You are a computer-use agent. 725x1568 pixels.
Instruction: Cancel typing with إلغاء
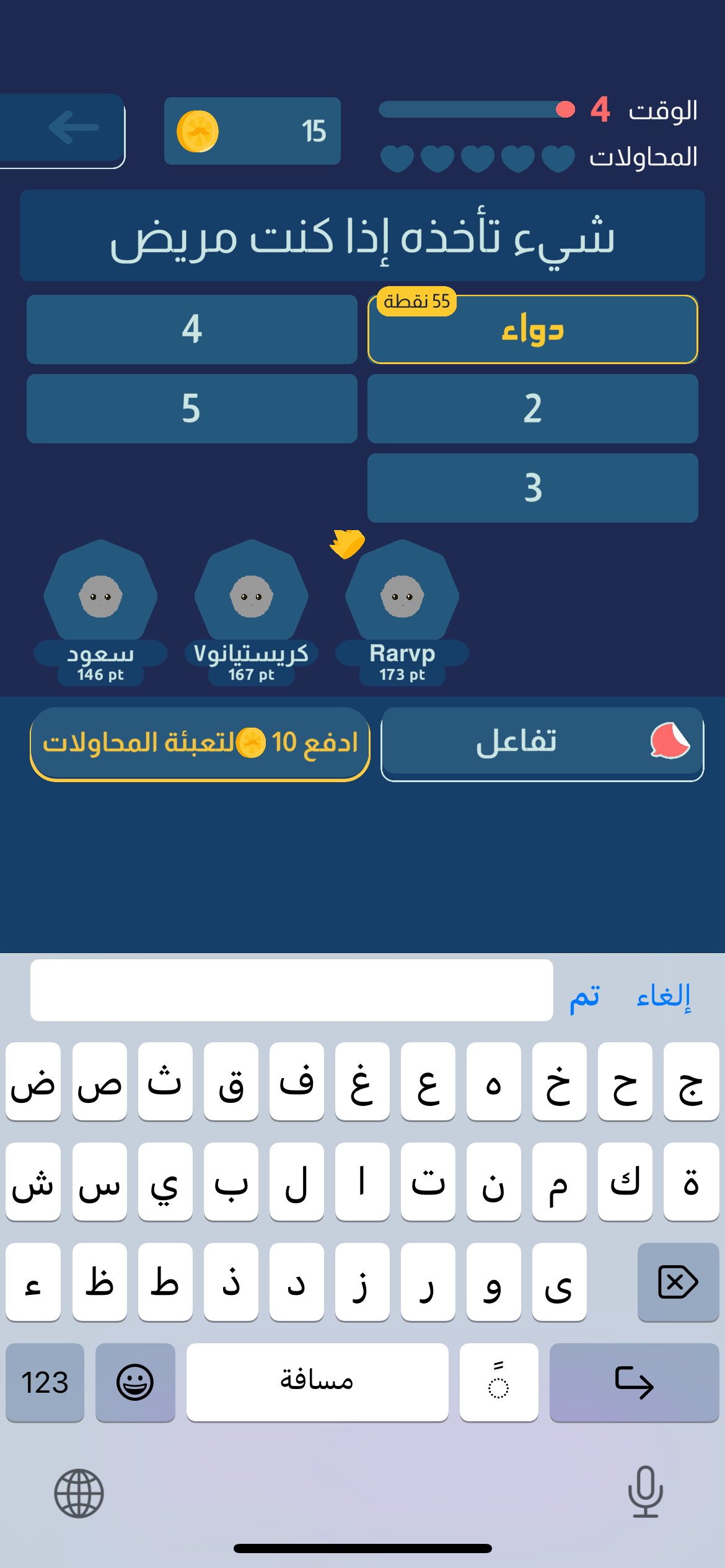click(663, 995)
